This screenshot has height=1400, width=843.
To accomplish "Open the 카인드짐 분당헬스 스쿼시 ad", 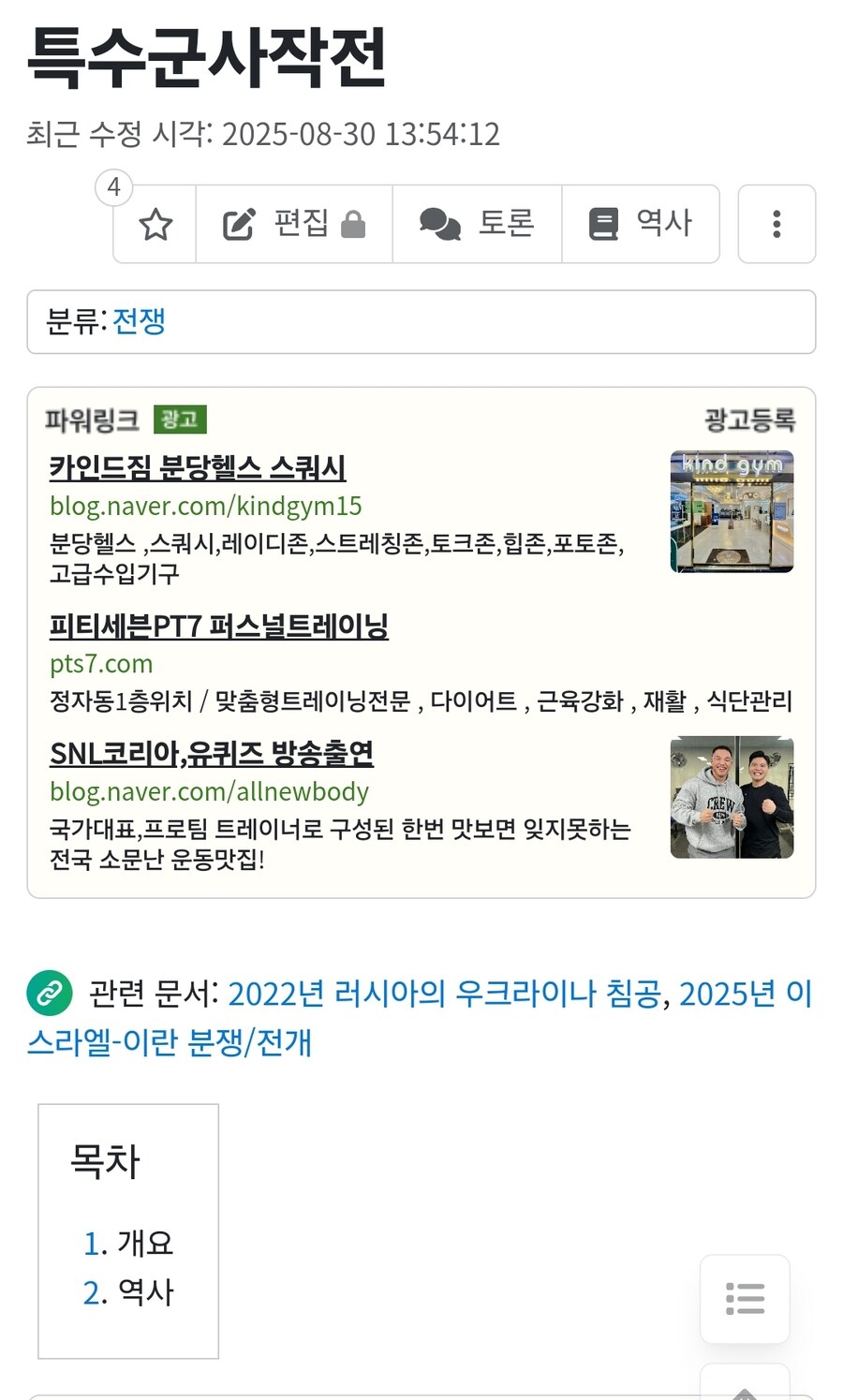I will click(198, 466).
